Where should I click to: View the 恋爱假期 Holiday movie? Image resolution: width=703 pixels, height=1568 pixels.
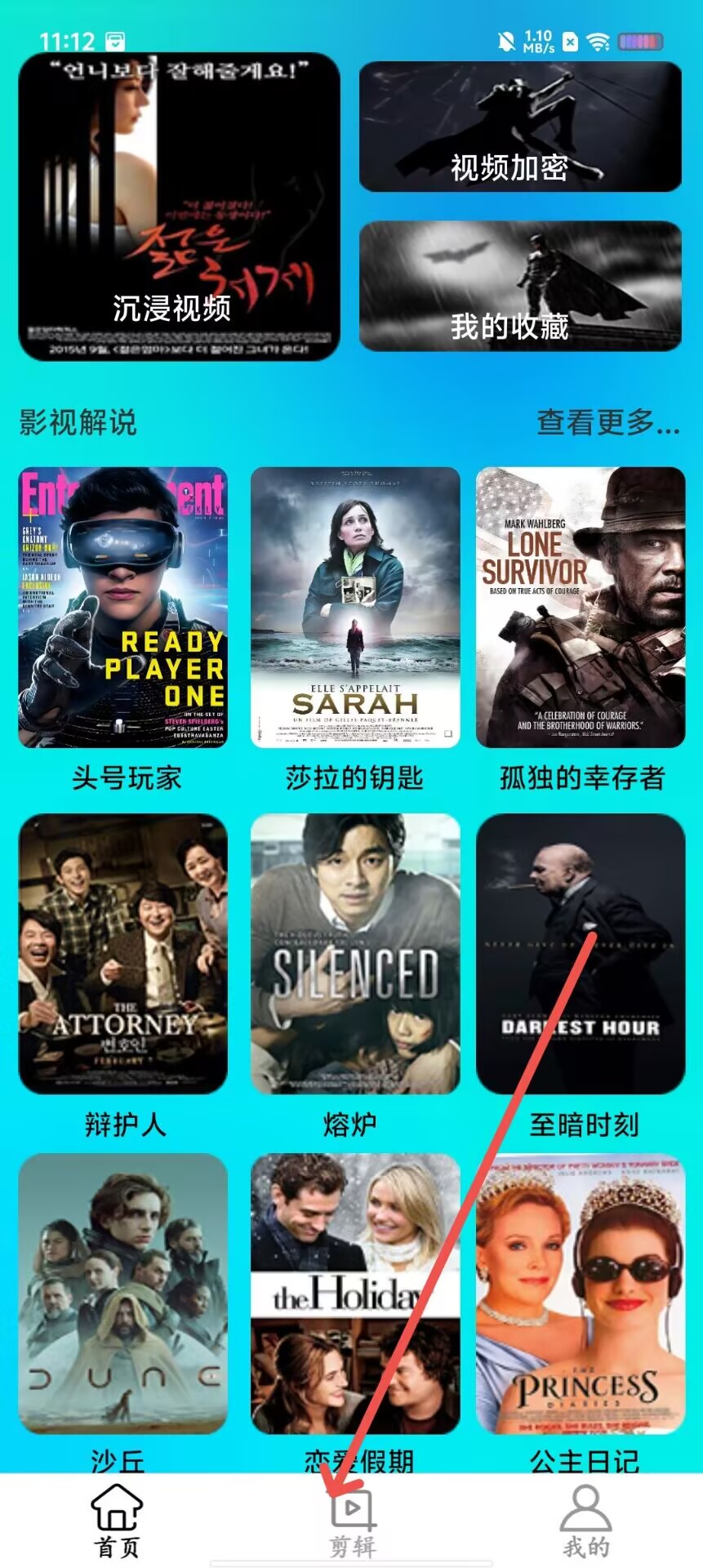355,1293
